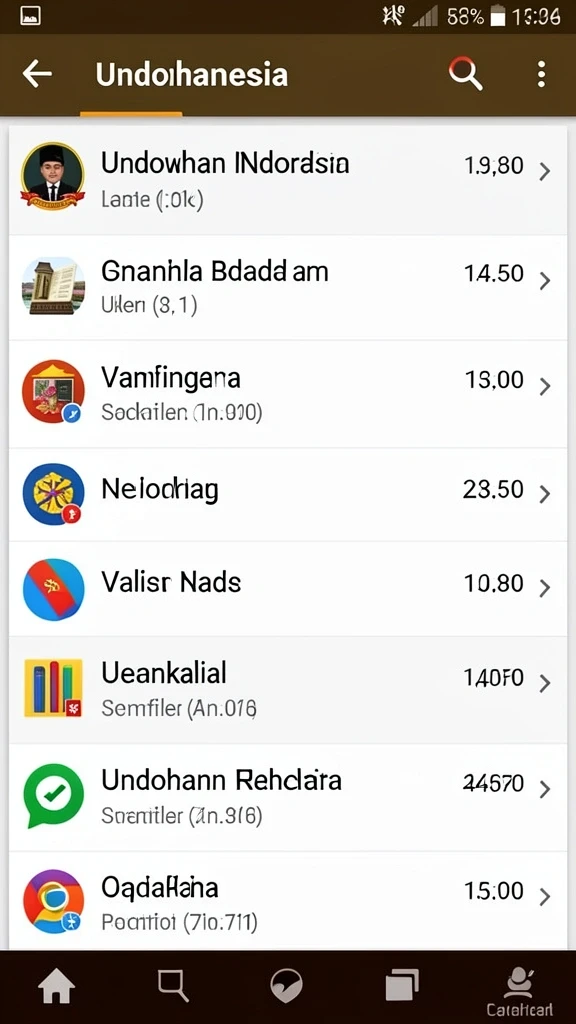Go back with the top-left arrow

click(x=37, y=74)
